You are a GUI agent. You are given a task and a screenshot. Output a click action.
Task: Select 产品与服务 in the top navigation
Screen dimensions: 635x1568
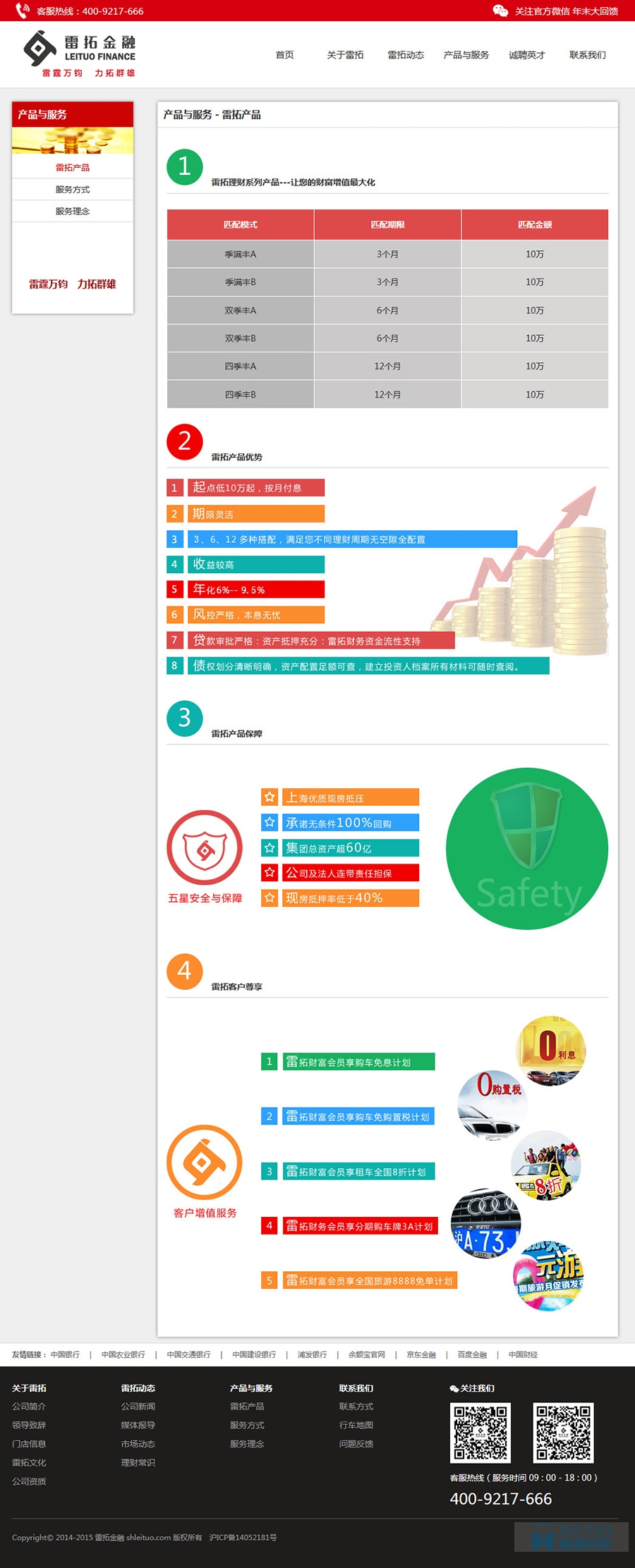(x=466, y=55)
